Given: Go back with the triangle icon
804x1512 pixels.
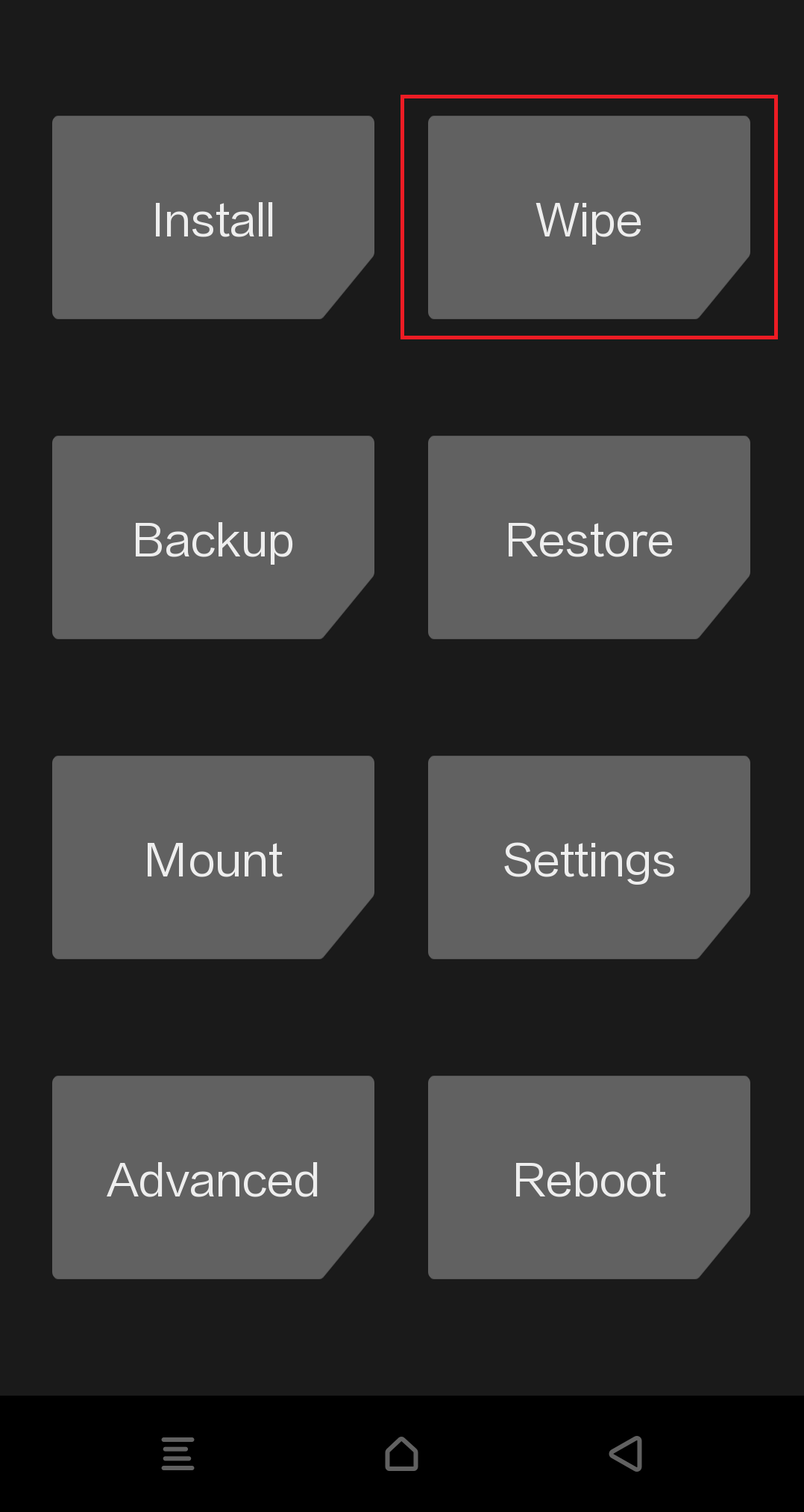Looking at the screenshot, I should [626, 1454].
